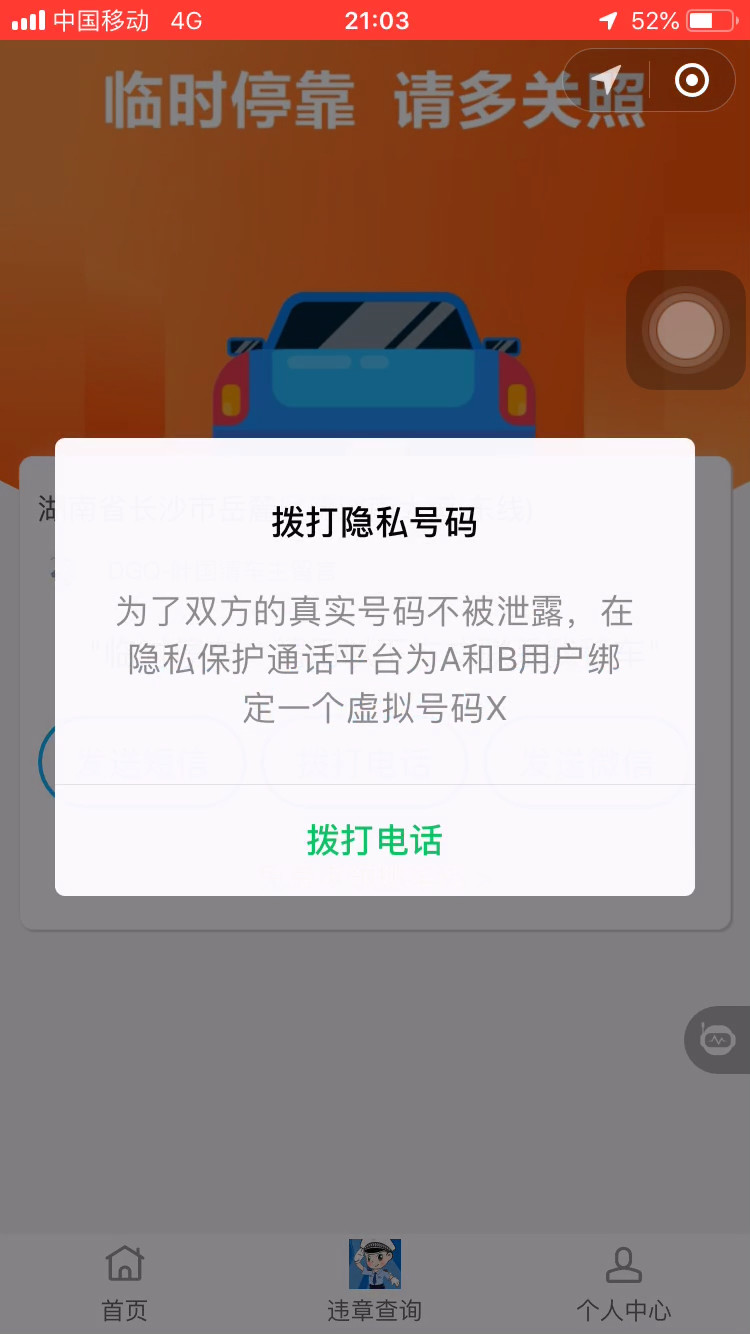Switch to the 首页 tab

coord(124,1283)
